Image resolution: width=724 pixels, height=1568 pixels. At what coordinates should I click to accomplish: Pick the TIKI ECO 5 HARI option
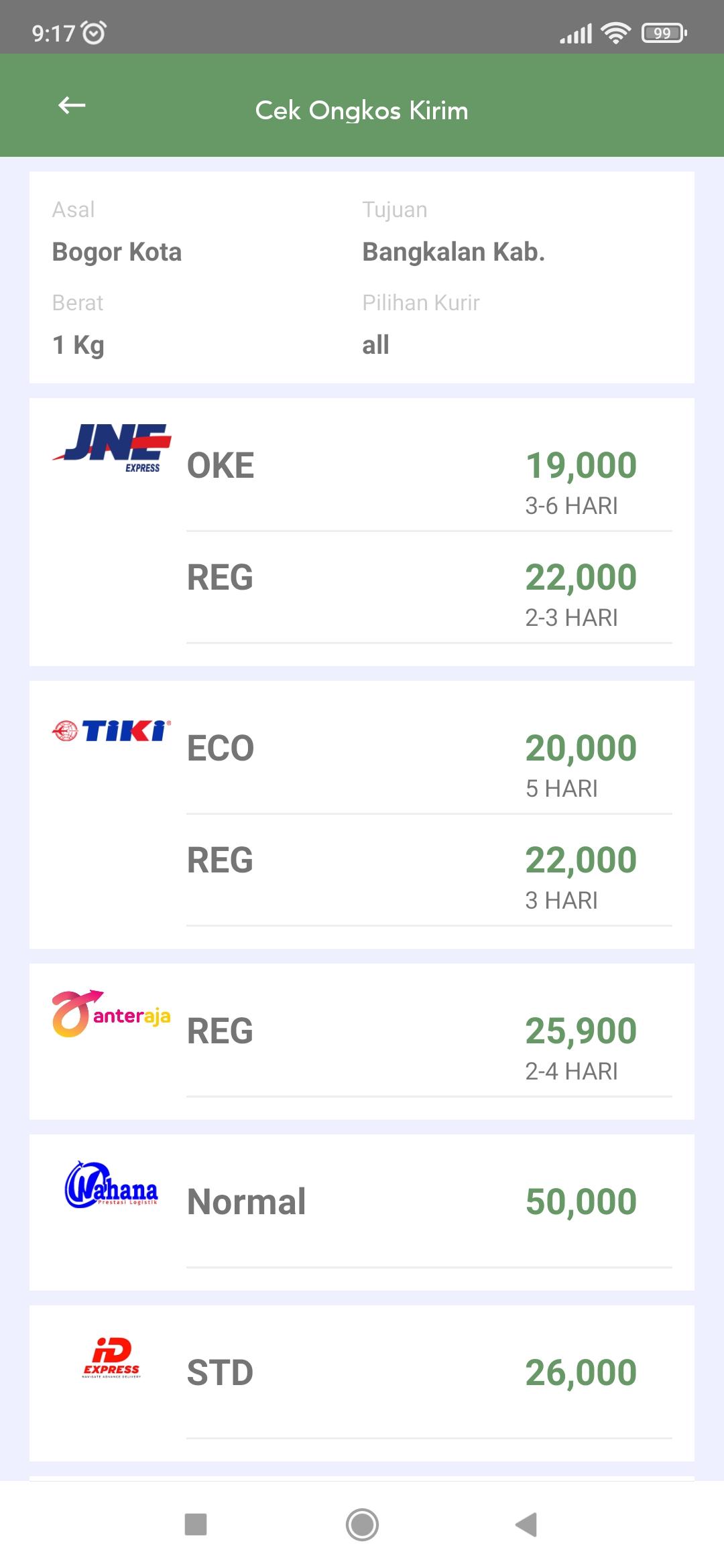pyautogui.click(x=429, y=759)
